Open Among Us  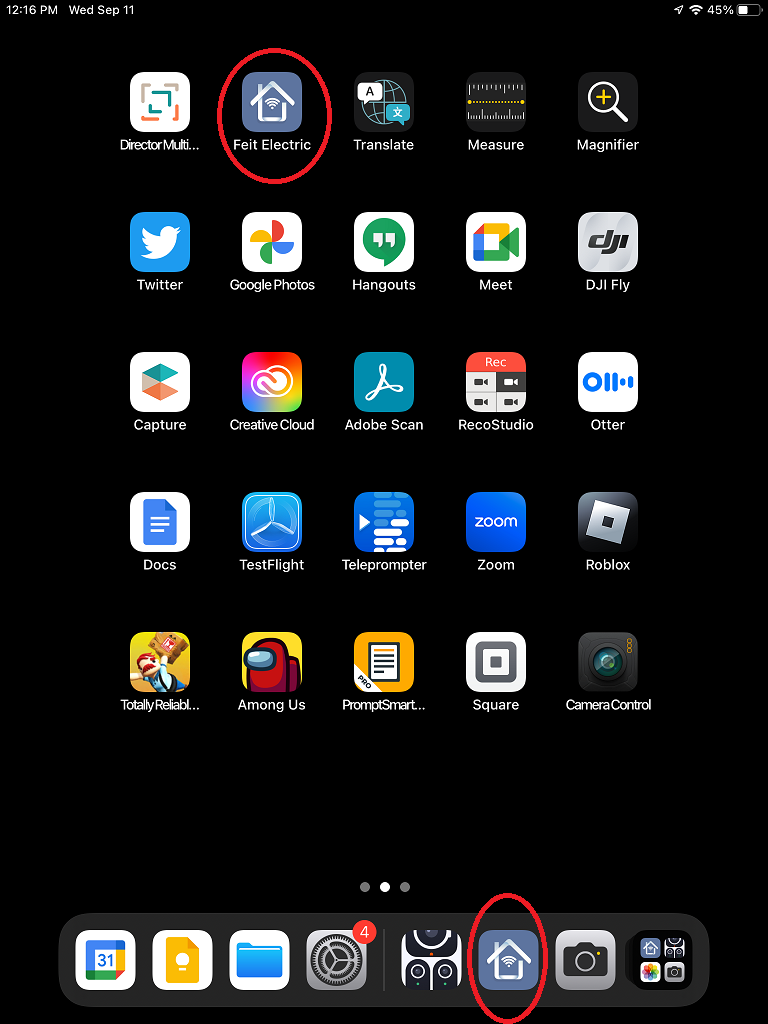(x=272, y=662)
